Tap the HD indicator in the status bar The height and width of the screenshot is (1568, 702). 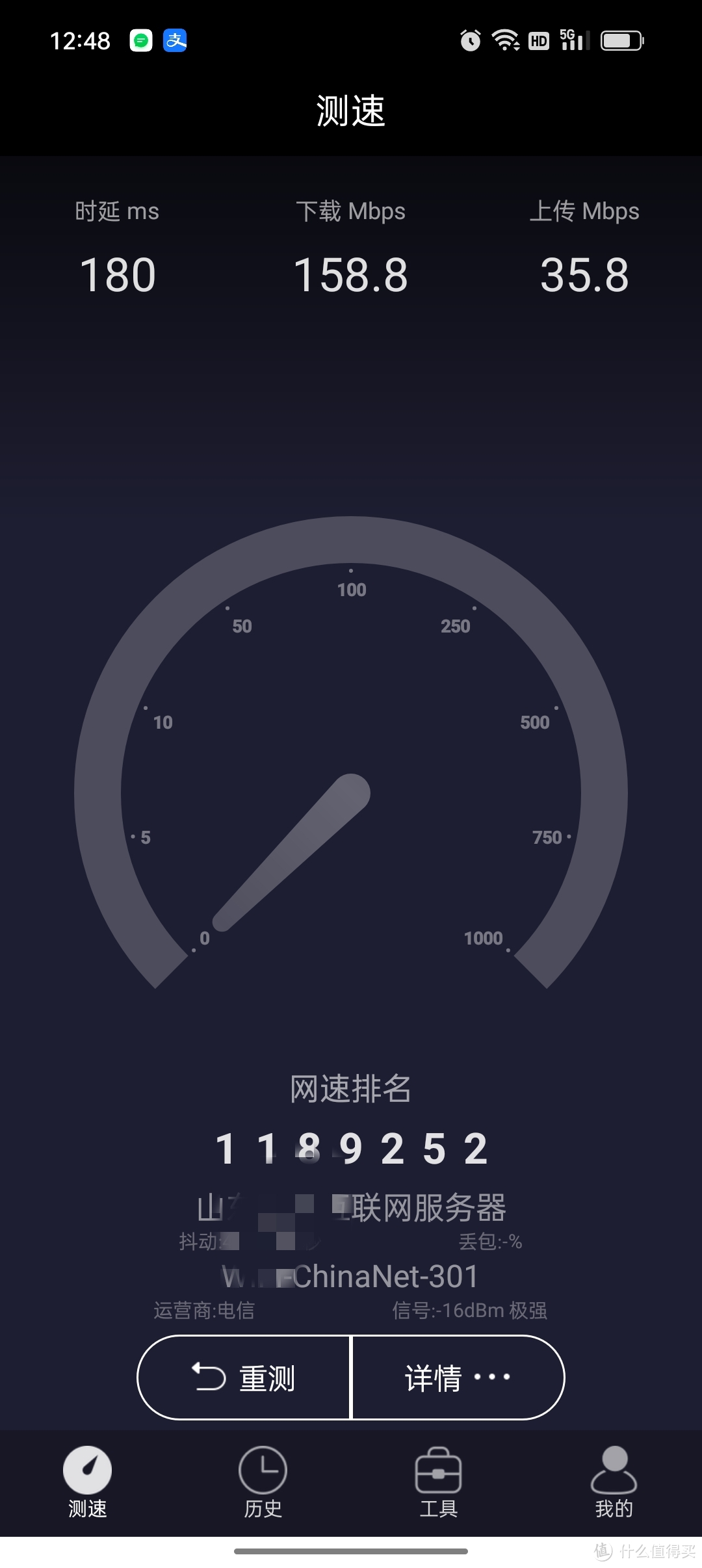(x=538, y=40)
